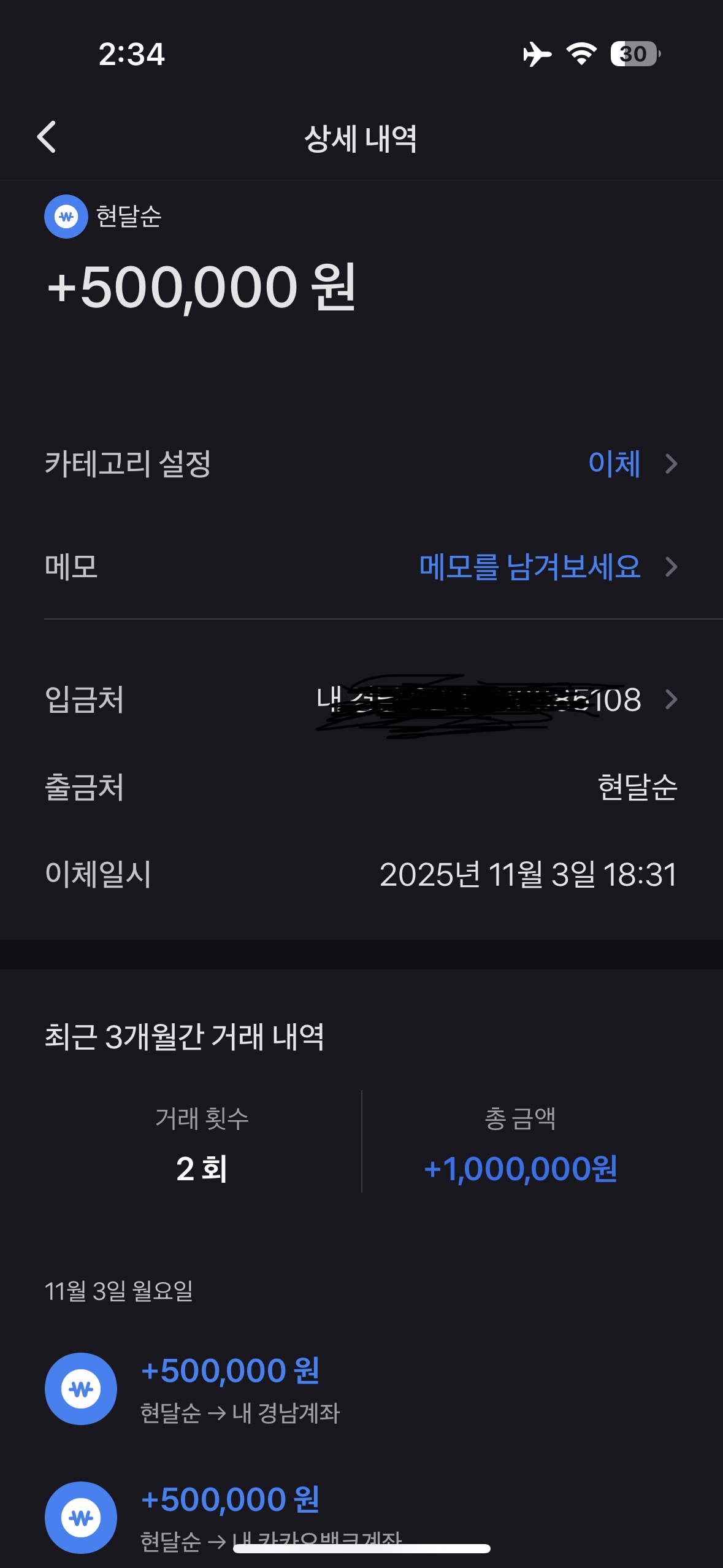Go back from the 상세 내역 screen
The height and width of the screenshot is (1568, 723).
(x=47, y=137)
